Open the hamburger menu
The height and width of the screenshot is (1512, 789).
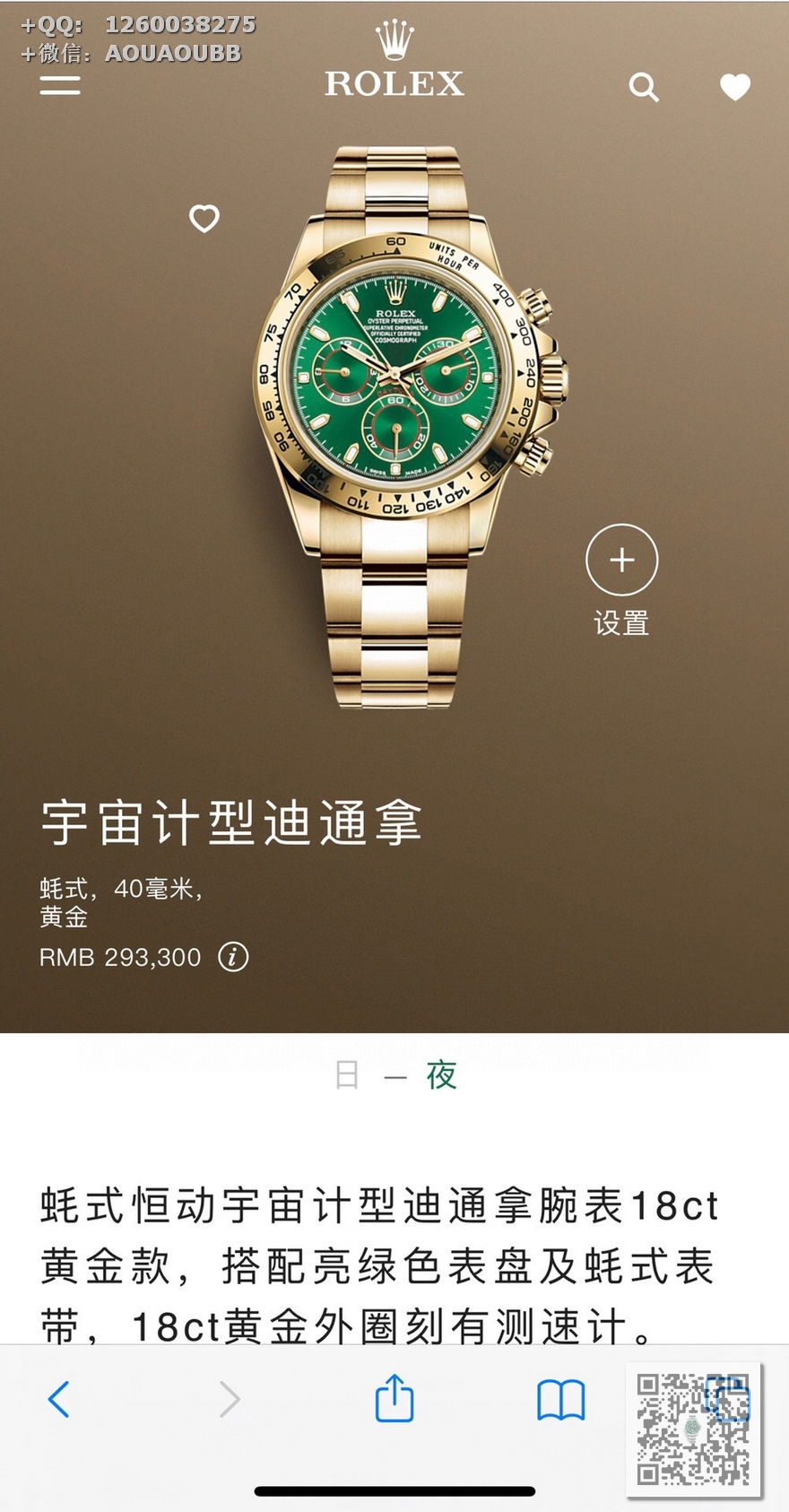point(60,85)
